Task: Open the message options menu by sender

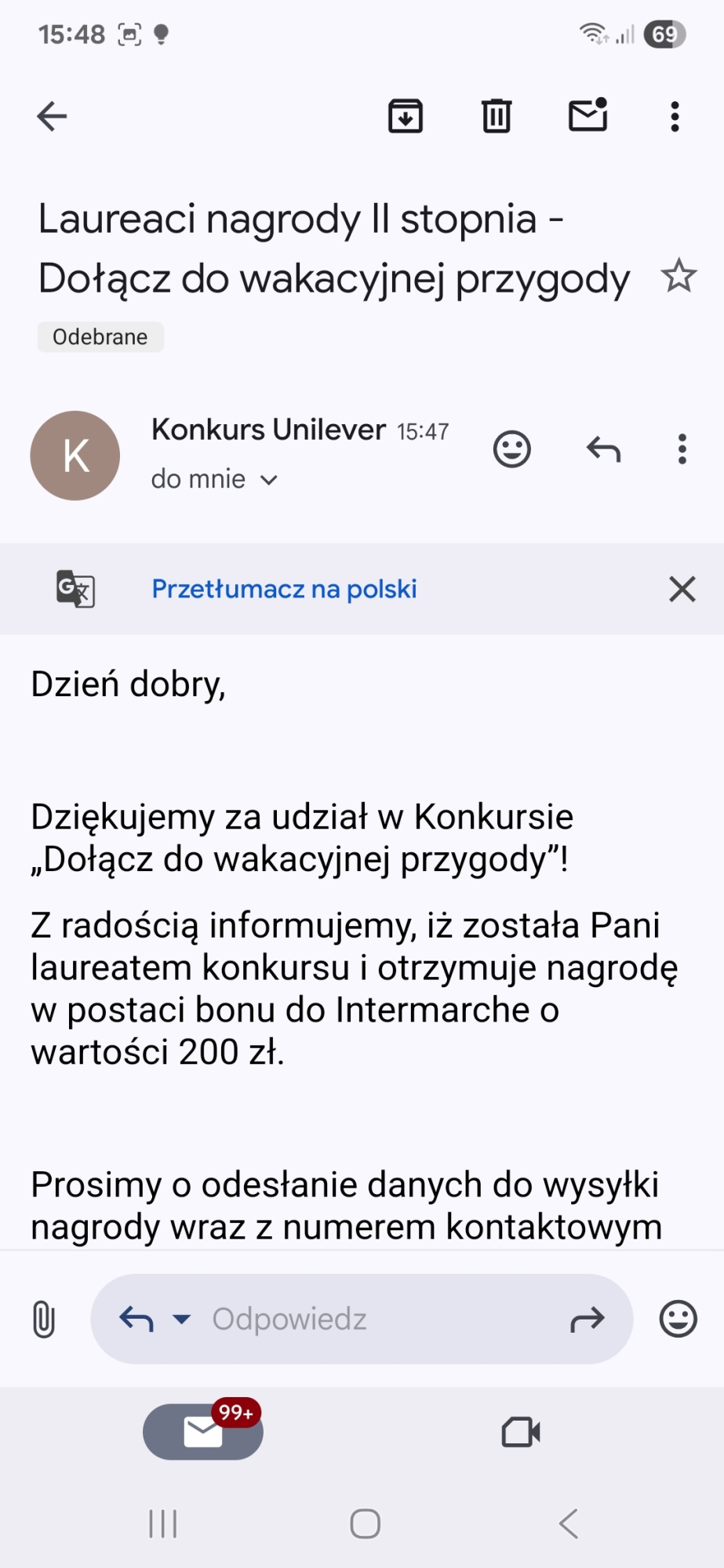Action: click(682, 449)
